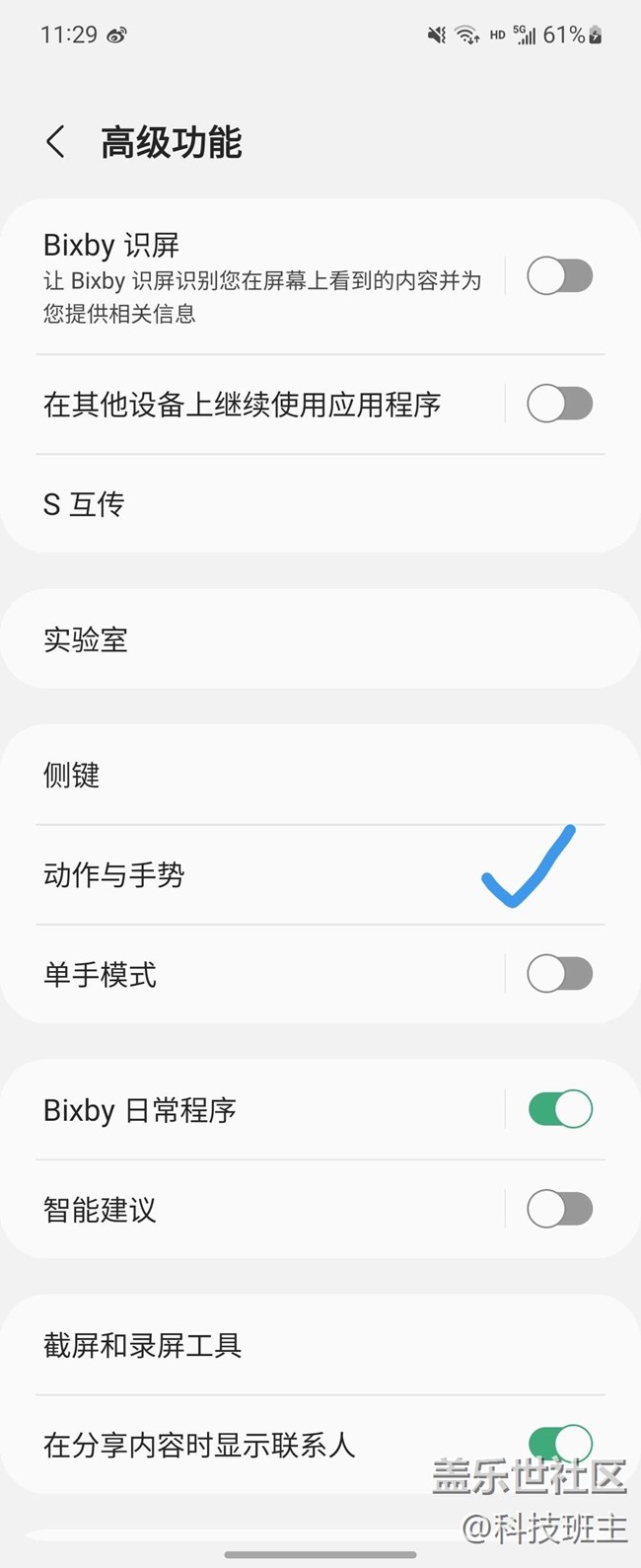Enable the 单手模式 switch

click(559, 974)
